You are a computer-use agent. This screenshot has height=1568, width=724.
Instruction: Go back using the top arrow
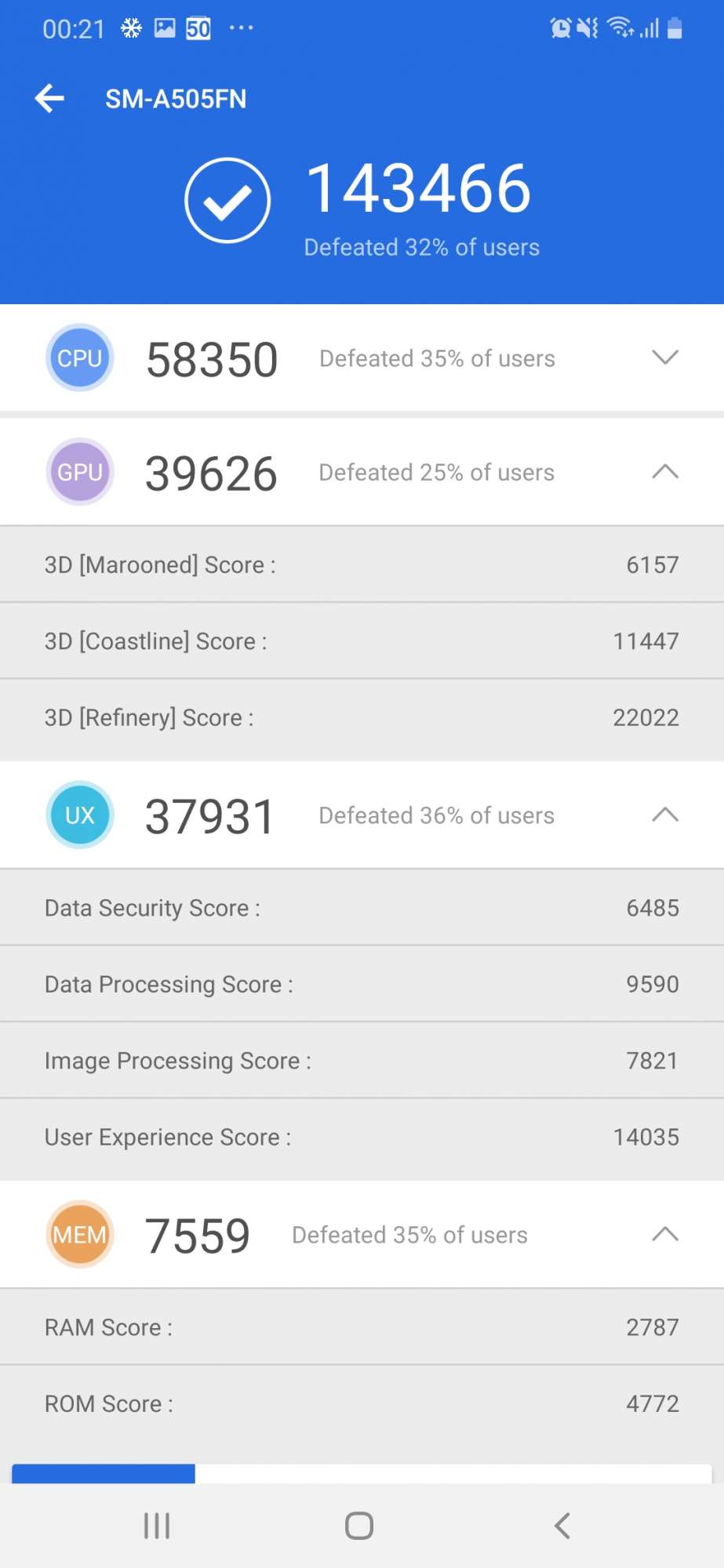49,99
